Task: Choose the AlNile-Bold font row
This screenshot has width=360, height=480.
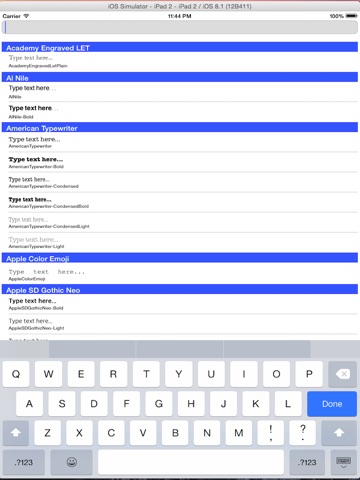Action: click(180, 112)
